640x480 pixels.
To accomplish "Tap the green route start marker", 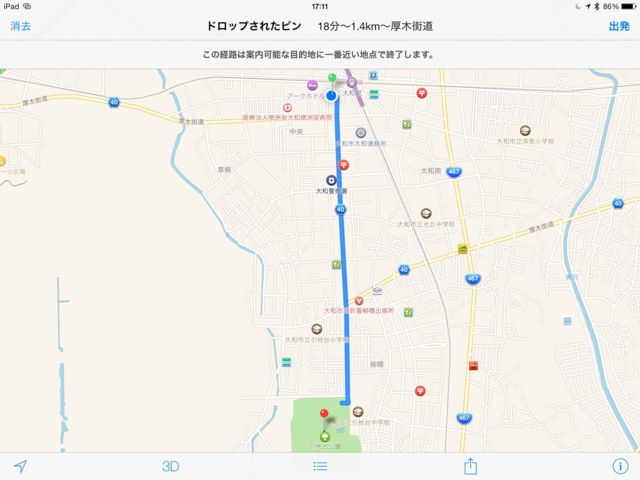I will (x=332, y=78).
